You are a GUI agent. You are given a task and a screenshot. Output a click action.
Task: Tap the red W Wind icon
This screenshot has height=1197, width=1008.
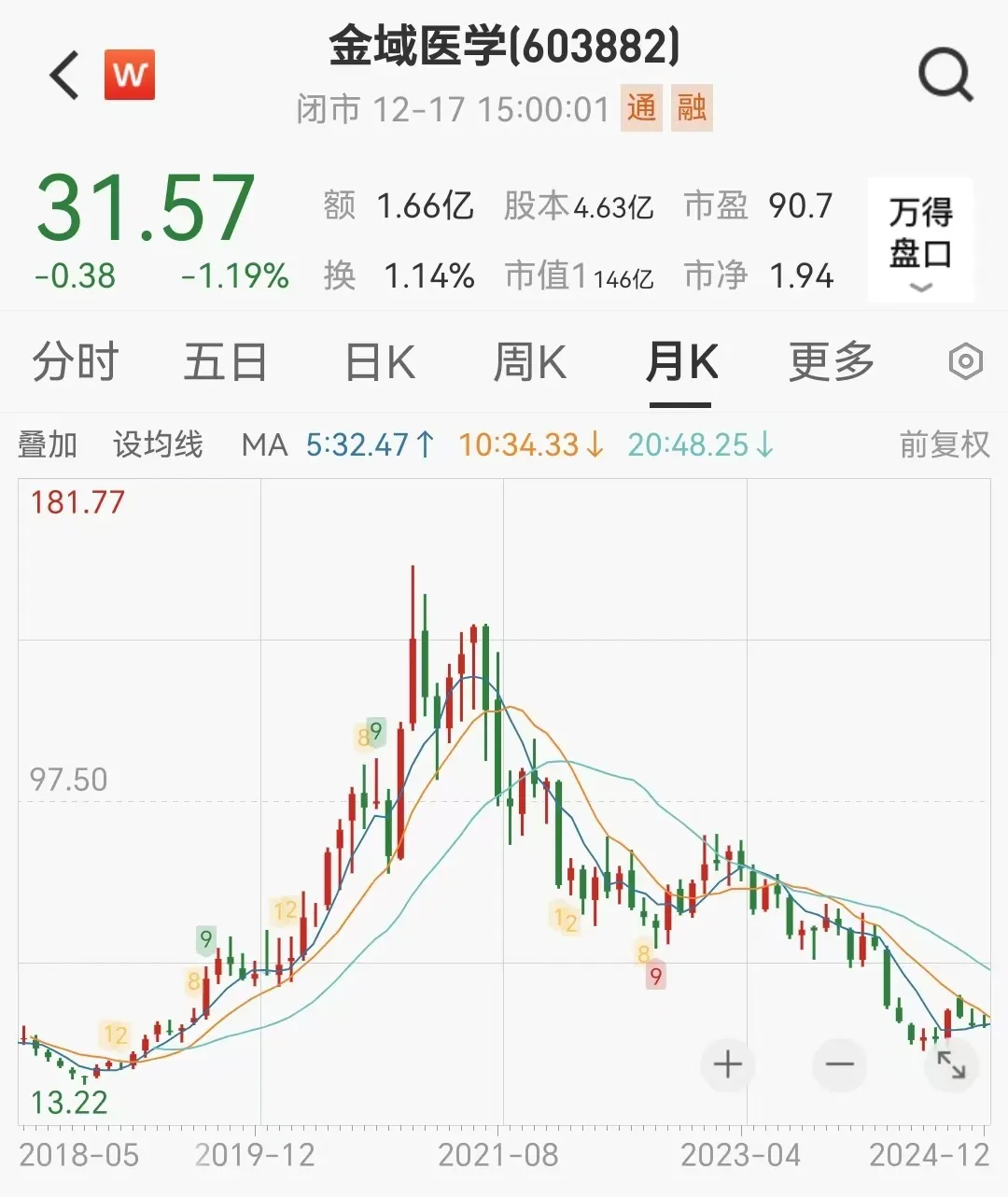pos(130,75)
